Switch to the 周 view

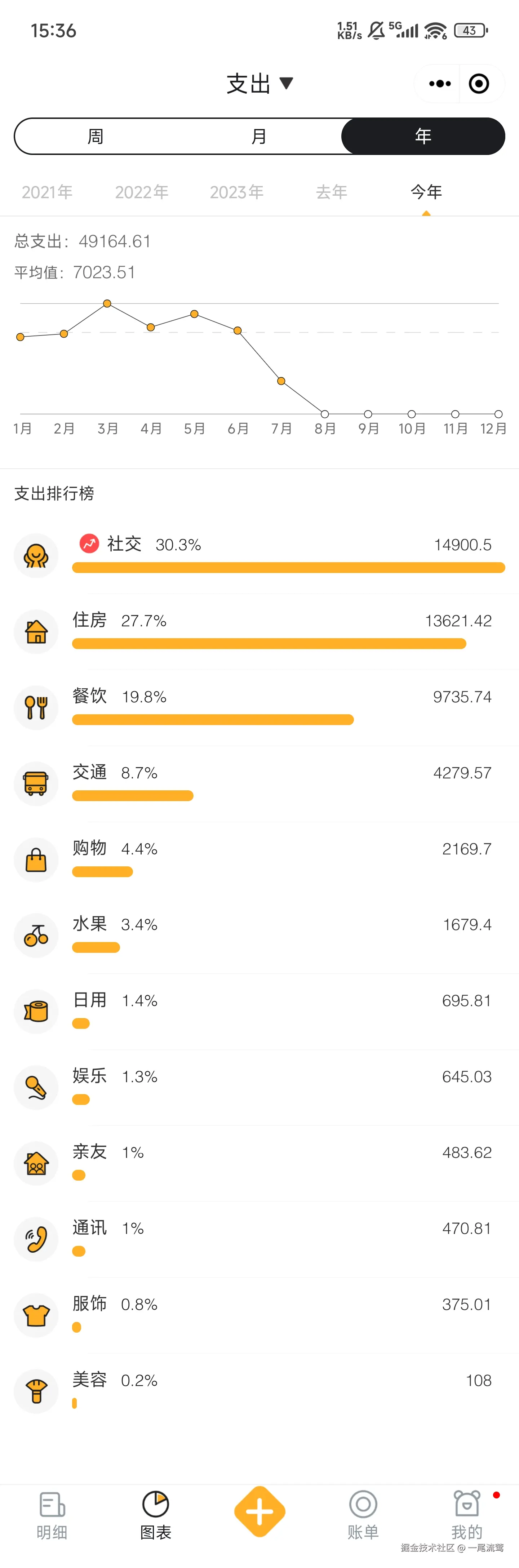click(x=96, y=136)
